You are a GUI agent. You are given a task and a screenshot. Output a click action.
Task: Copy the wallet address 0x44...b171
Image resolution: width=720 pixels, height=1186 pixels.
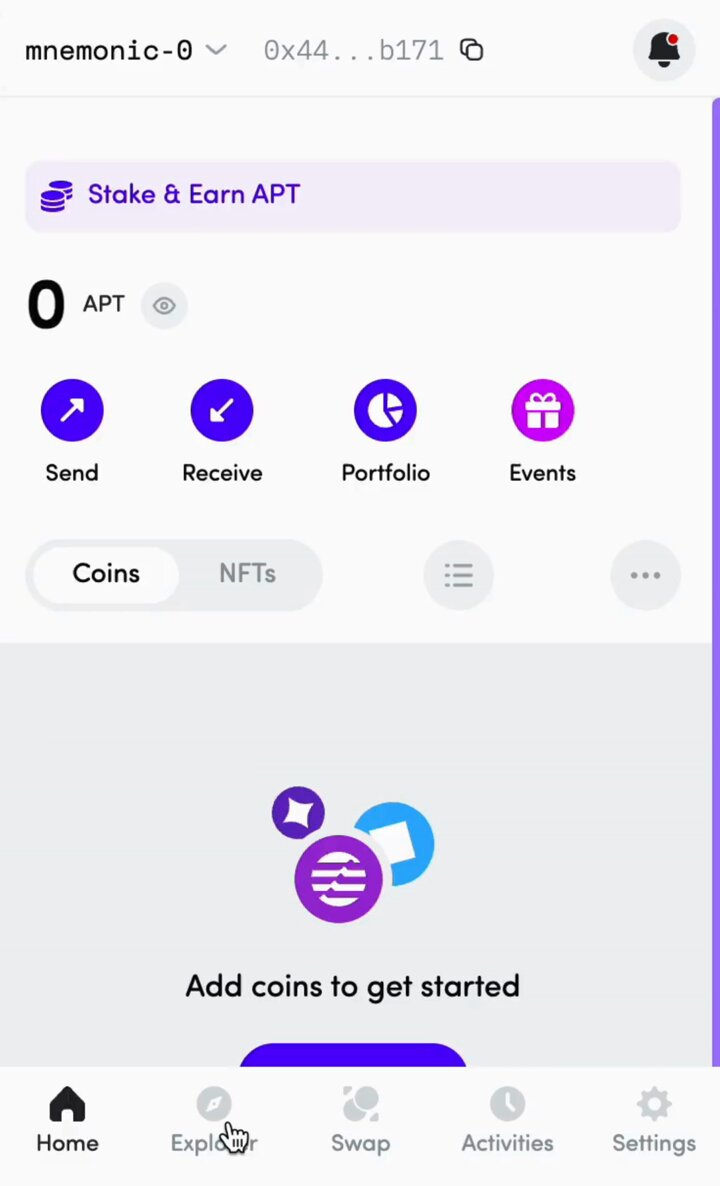point(472,50)
